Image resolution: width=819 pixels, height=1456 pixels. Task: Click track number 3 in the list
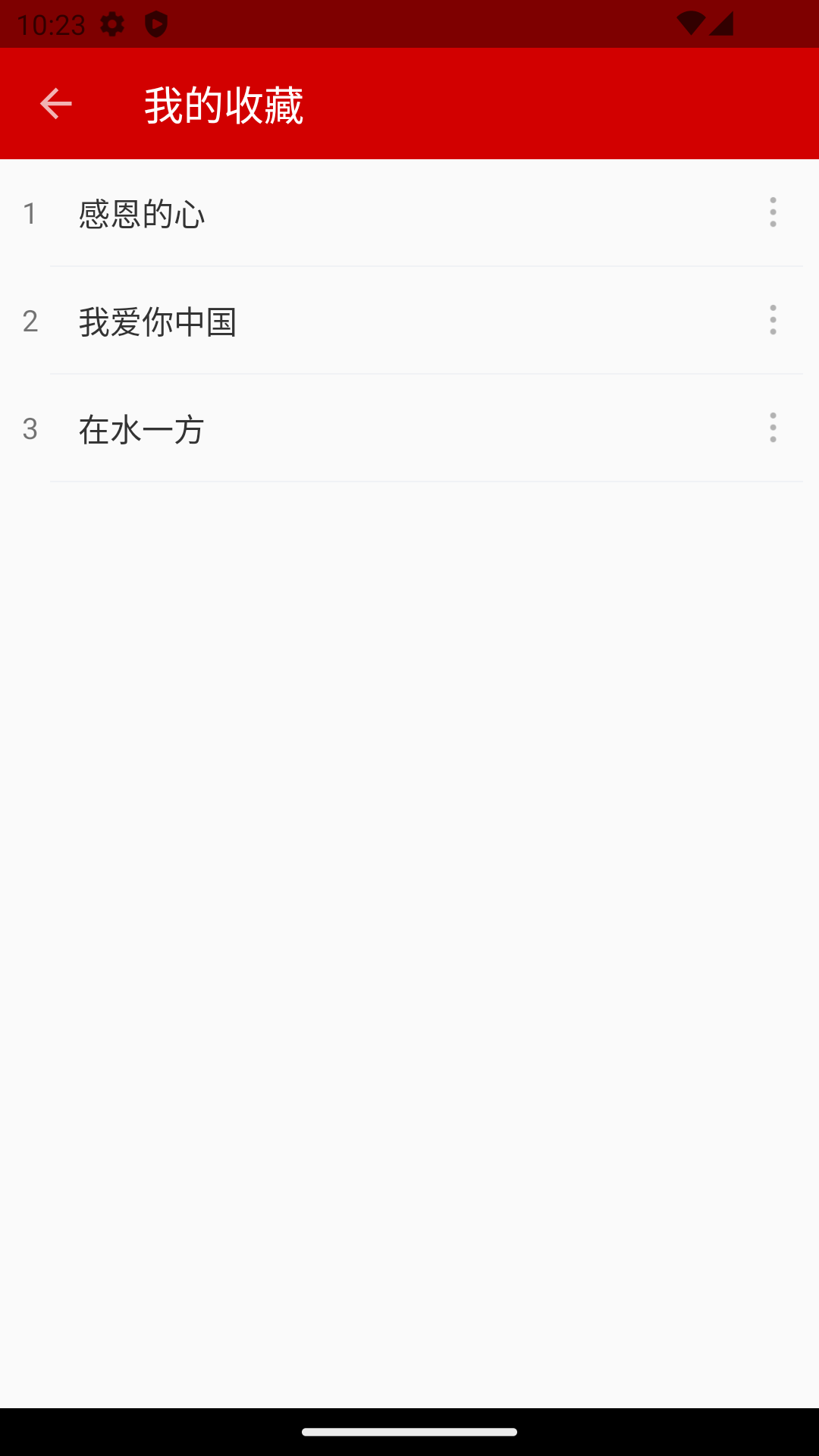point(30,430)
